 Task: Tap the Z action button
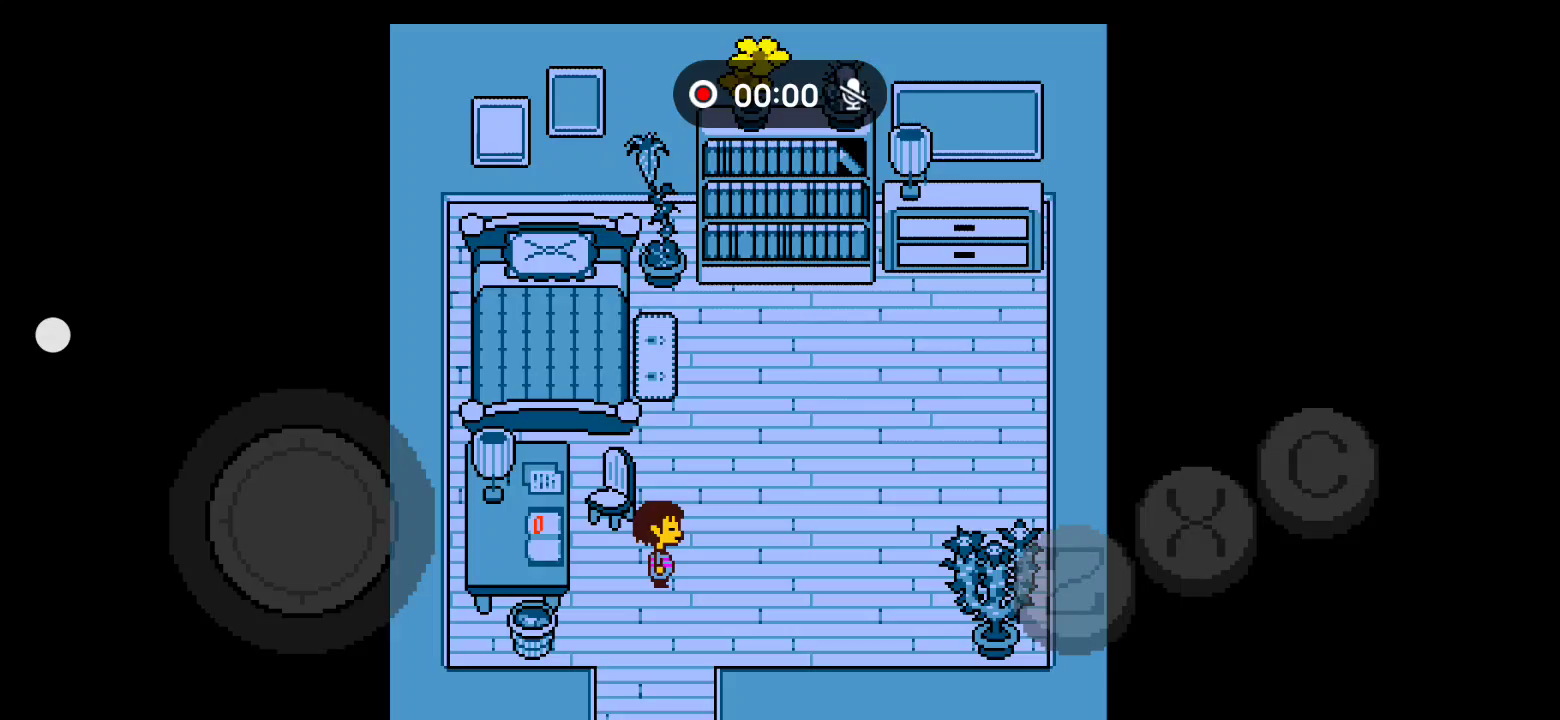coord(1075,590)
